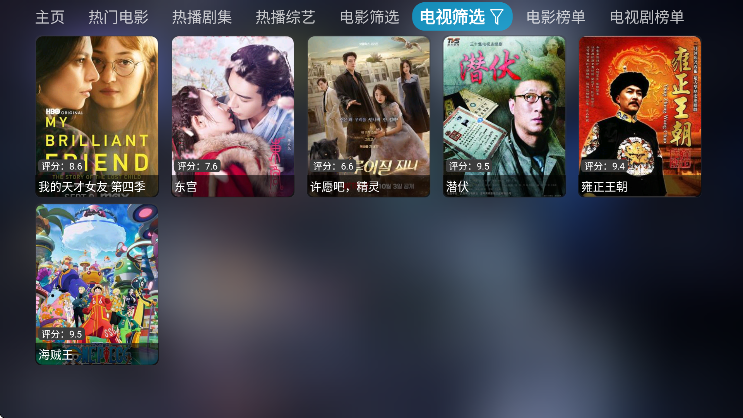743x418 pixels.
Task: Switch to the 电视剧榜单 tab
Action: tap(647, 17)
